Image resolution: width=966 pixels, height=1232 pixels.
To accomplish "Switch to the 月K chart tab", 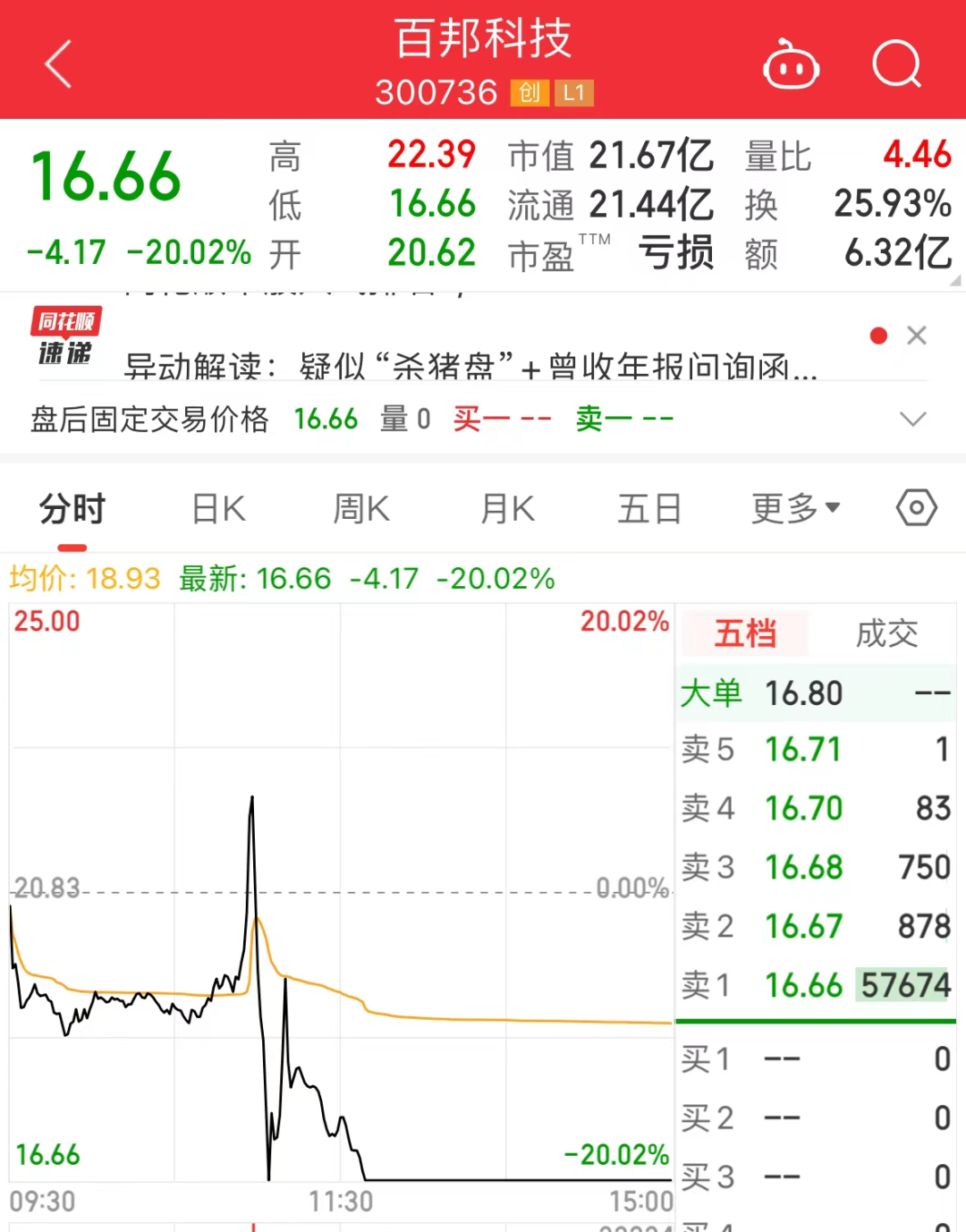I will (x=507, y=509).
